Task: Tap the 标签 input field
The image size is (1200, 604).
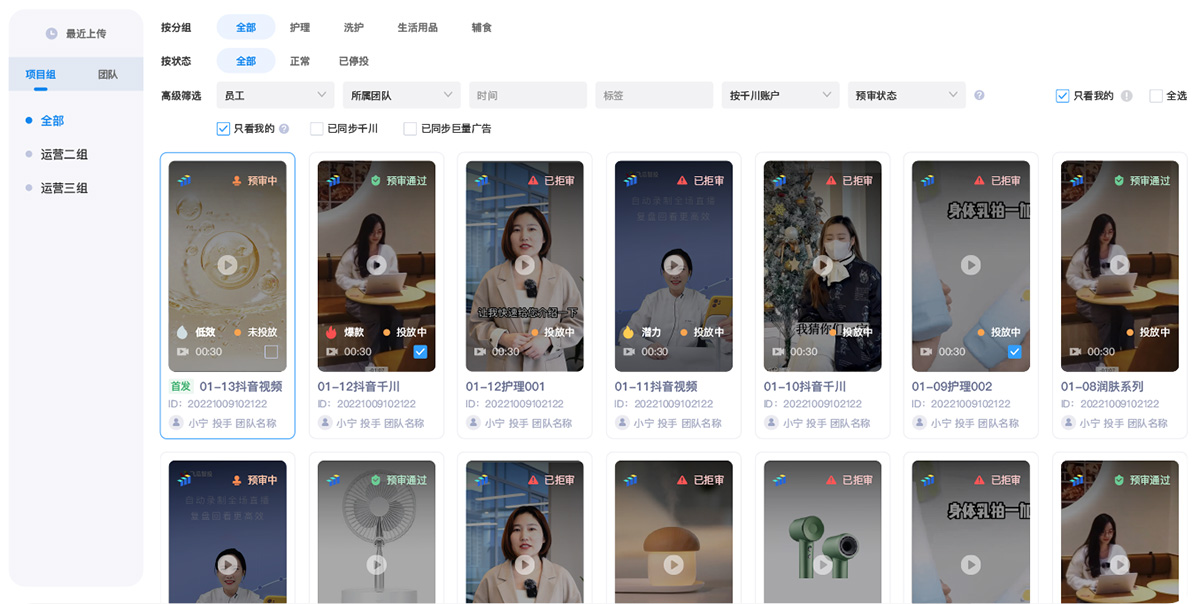Action: point(653,95)
